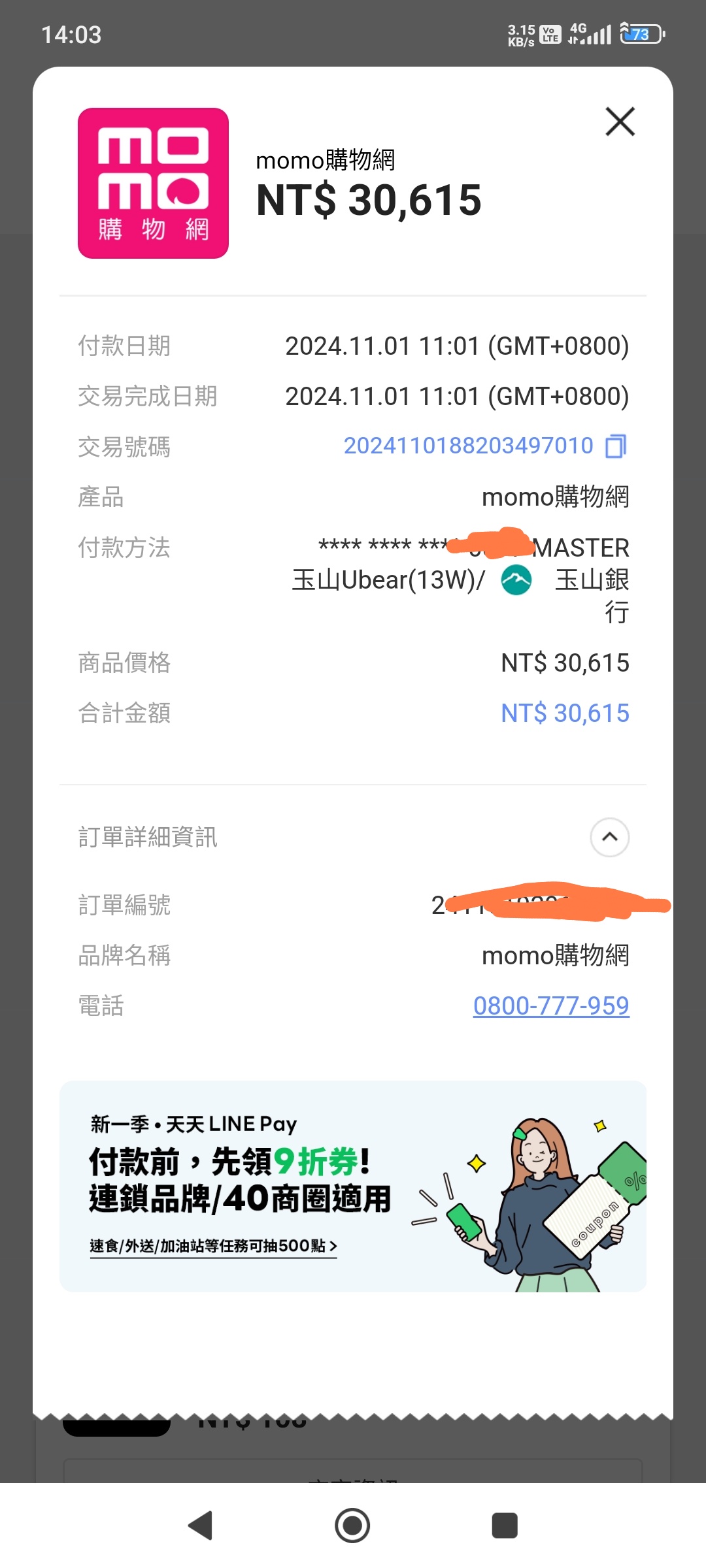The height and width of the screenshot is (1568, 706).
Task: Copy transaction number 2024110188203497010
Action: click(x=616, y=446)
